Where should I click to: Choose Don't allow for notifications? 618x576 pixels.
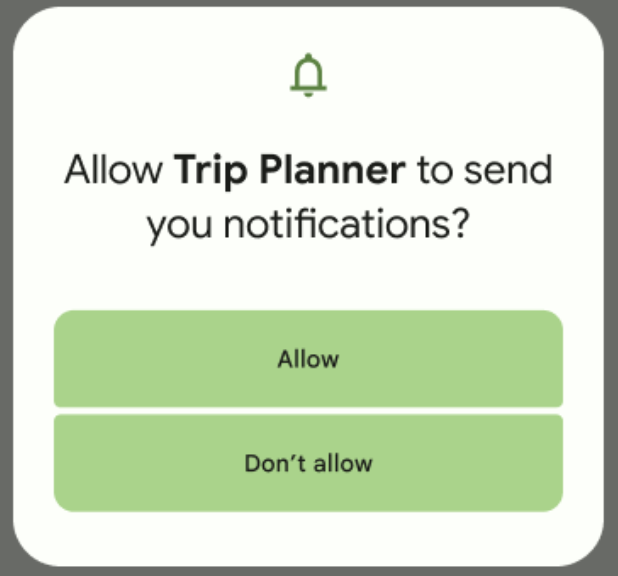[308, 464]
